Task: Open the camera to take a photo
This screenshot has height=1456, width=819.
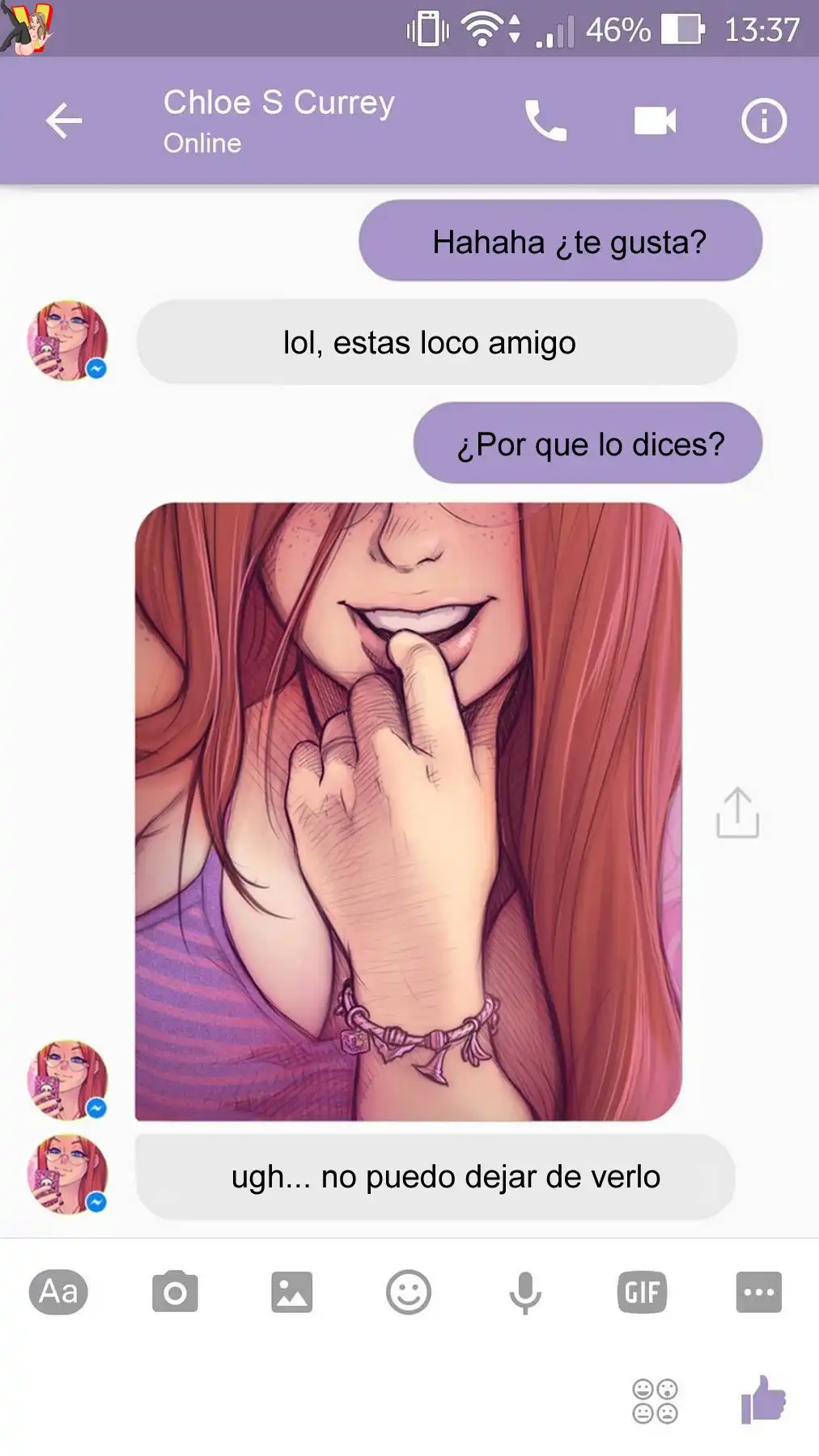Action: pos(175,1292)
